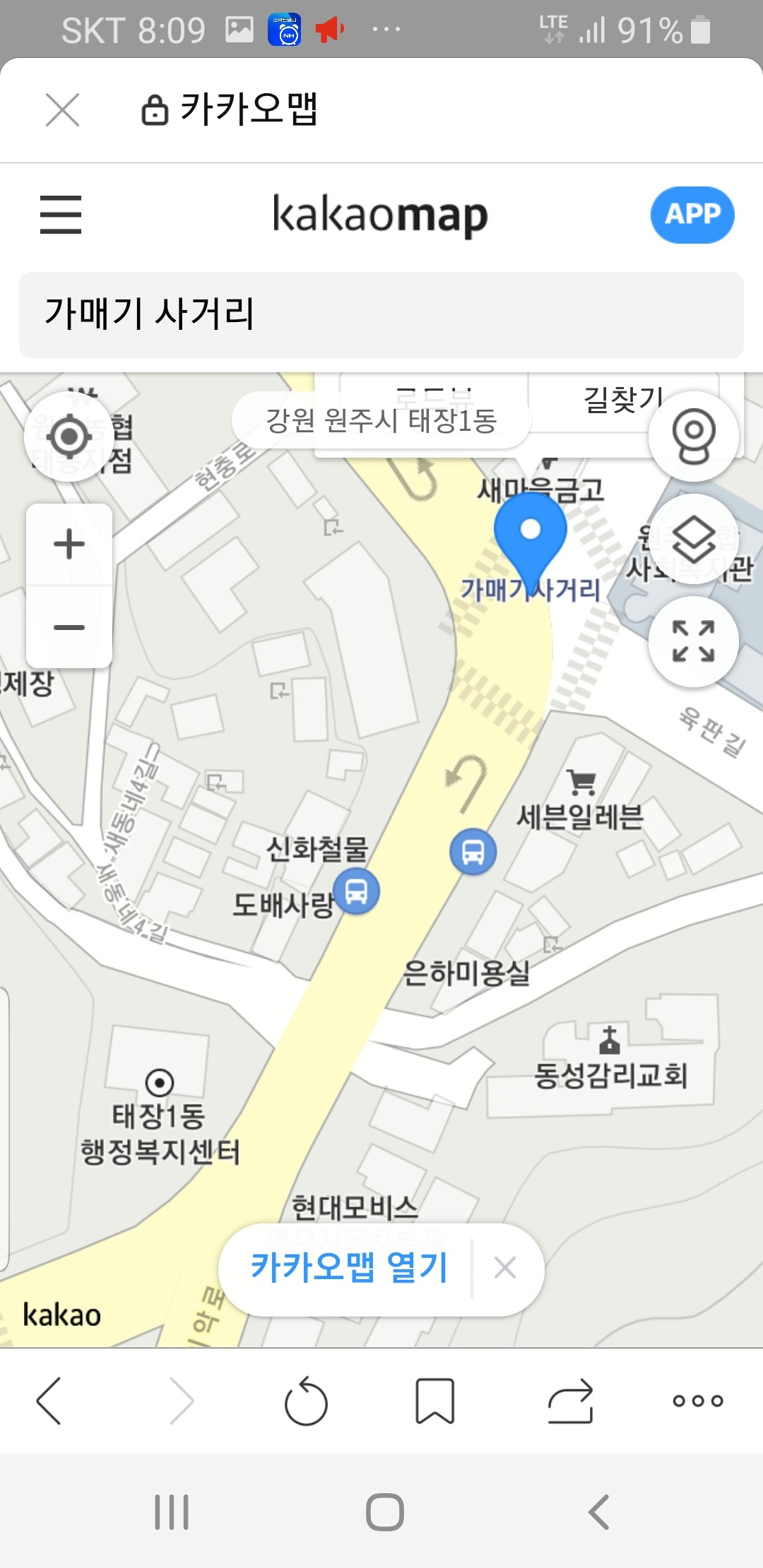The image size is (763, 1568).
Task: Open roadview camera icon
Action: (694, 436)
